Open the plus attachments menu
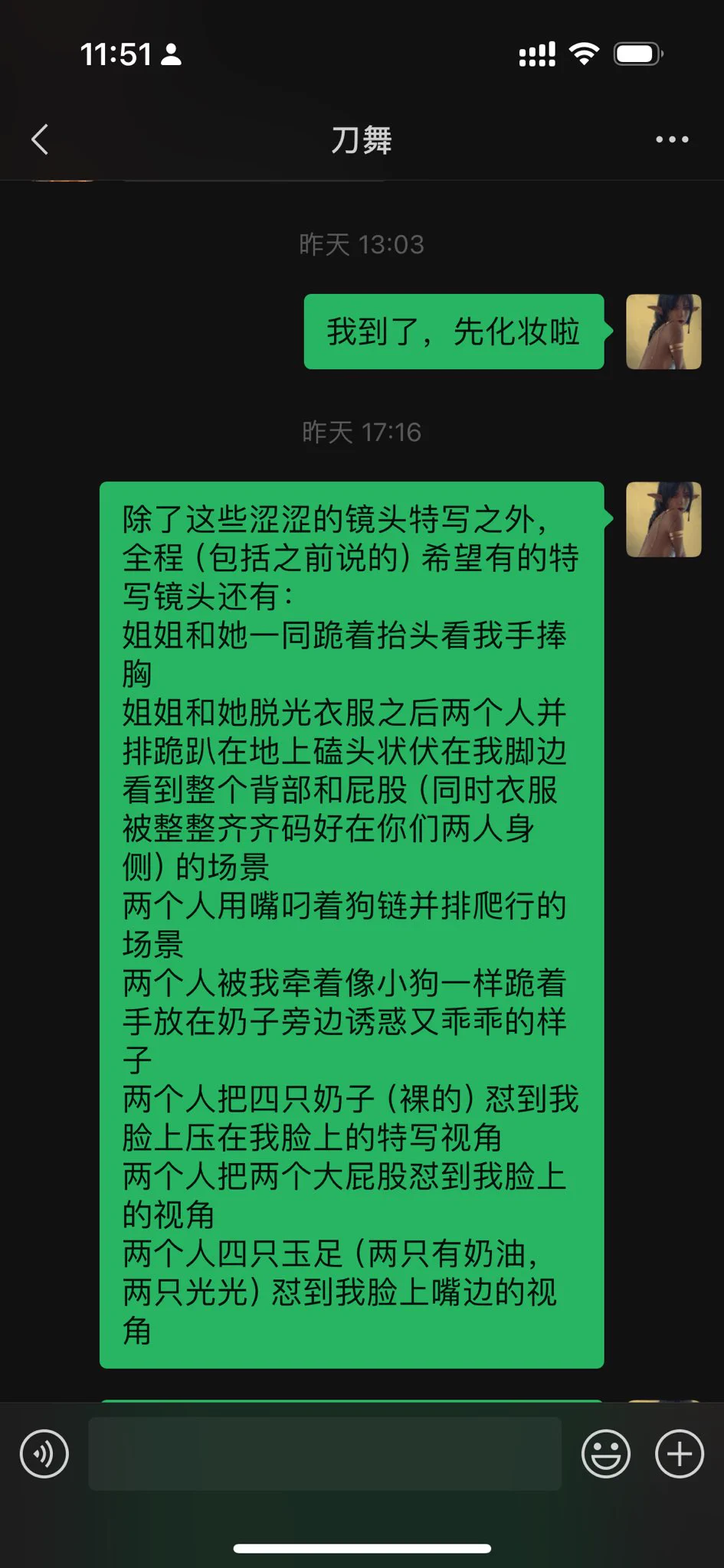This screenshot has width=724, height=1568. coord(679,1453)
